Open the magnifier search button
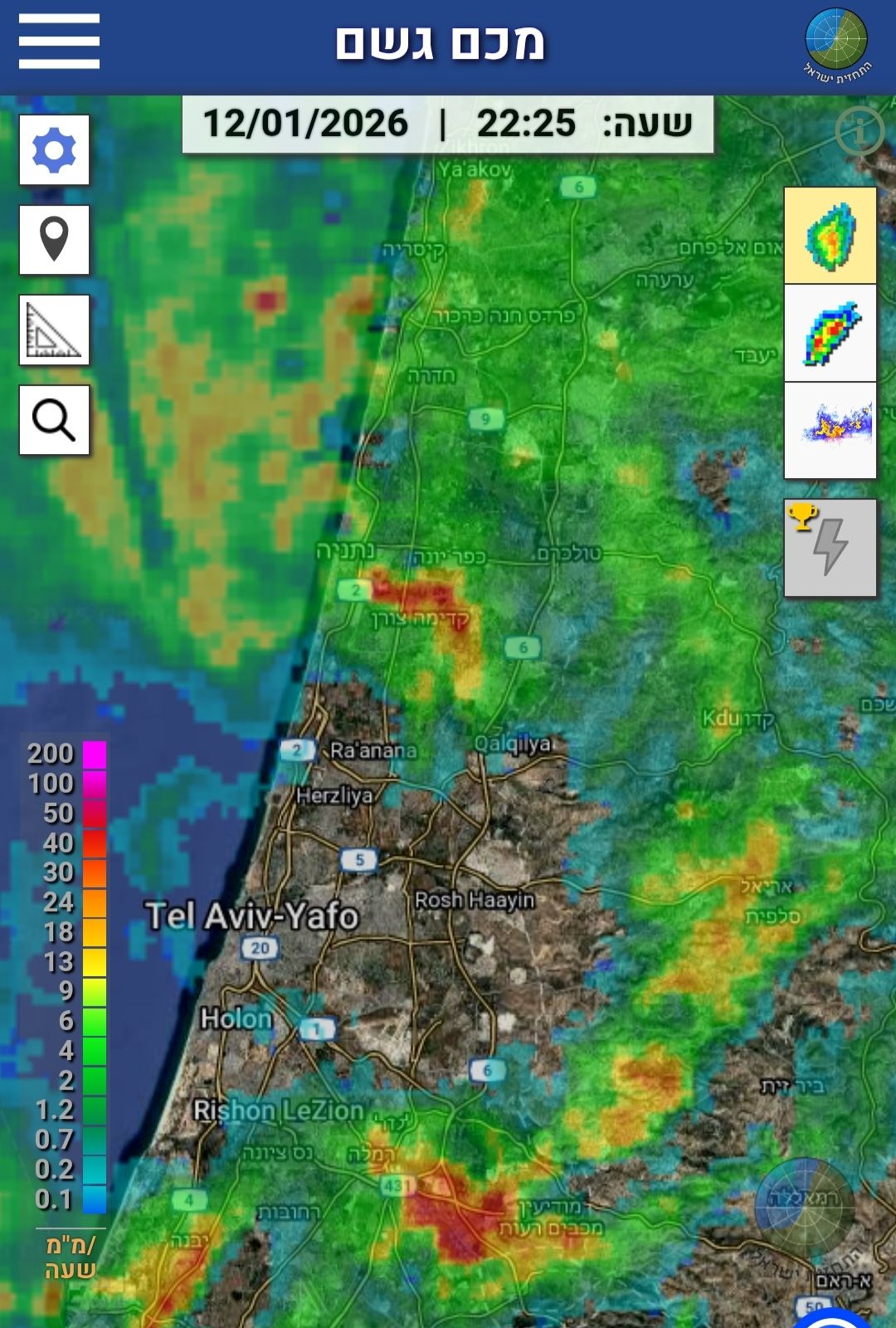The height and width of the screenshot is (1328, 896). point(55,420)
